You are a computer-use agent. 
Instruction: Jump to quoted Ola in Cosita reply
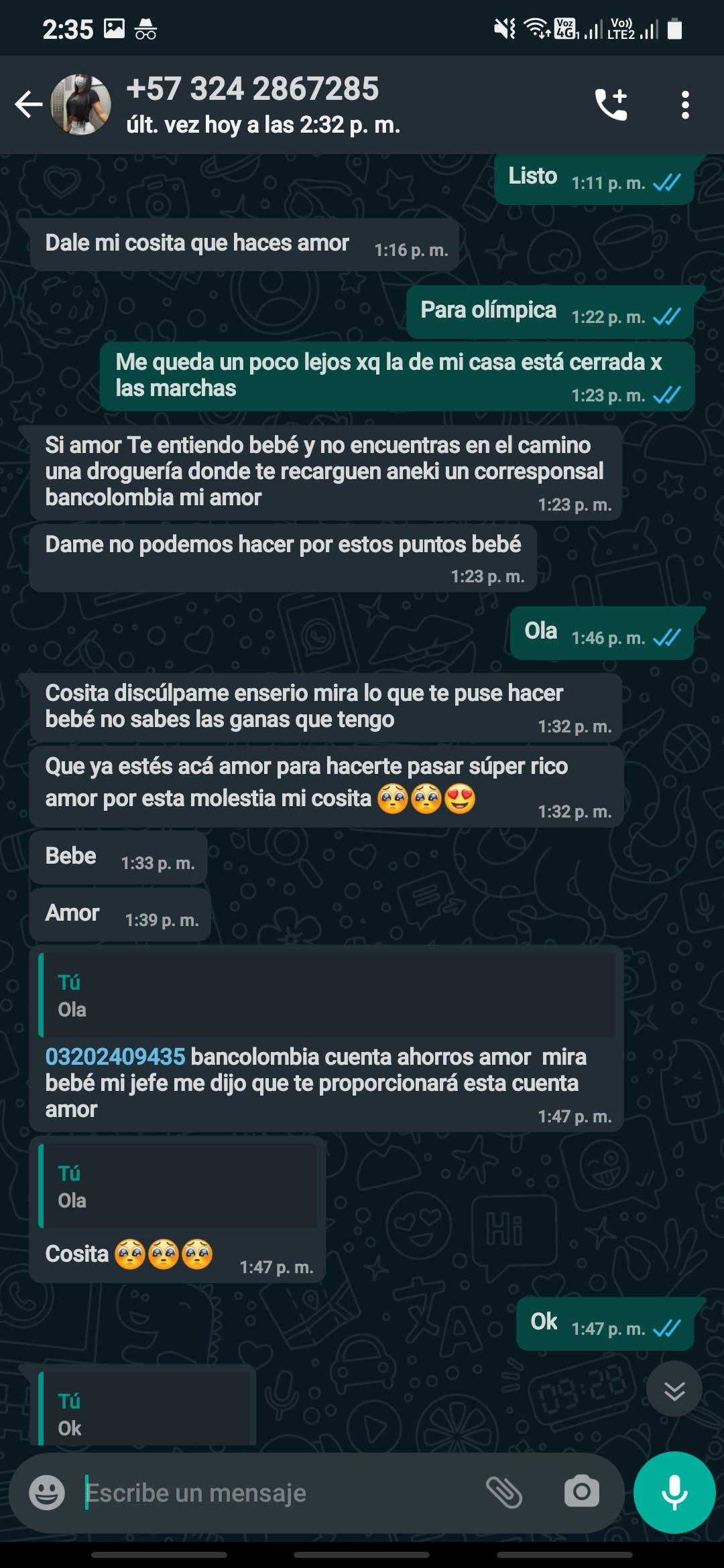178,1186
